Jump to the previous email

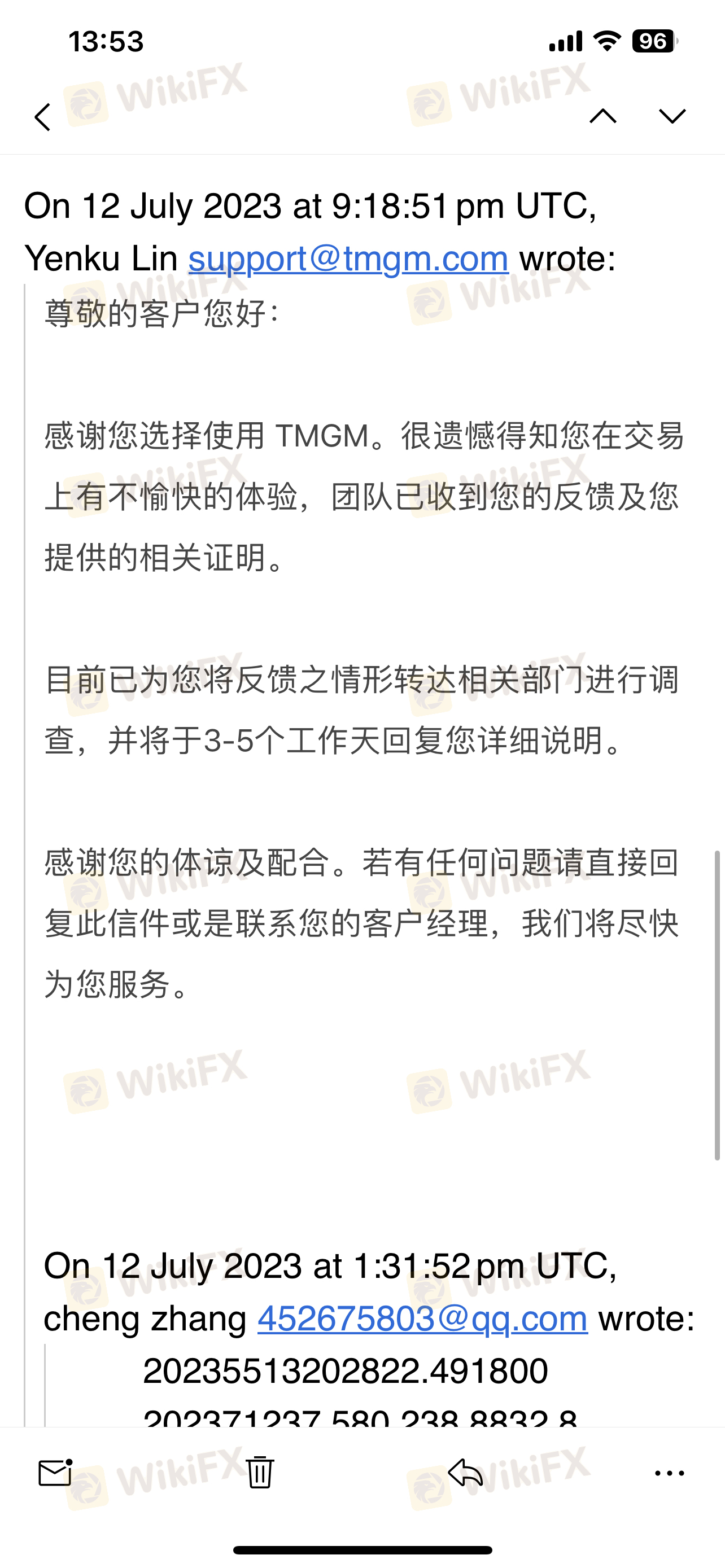click(x=602, y=116)
